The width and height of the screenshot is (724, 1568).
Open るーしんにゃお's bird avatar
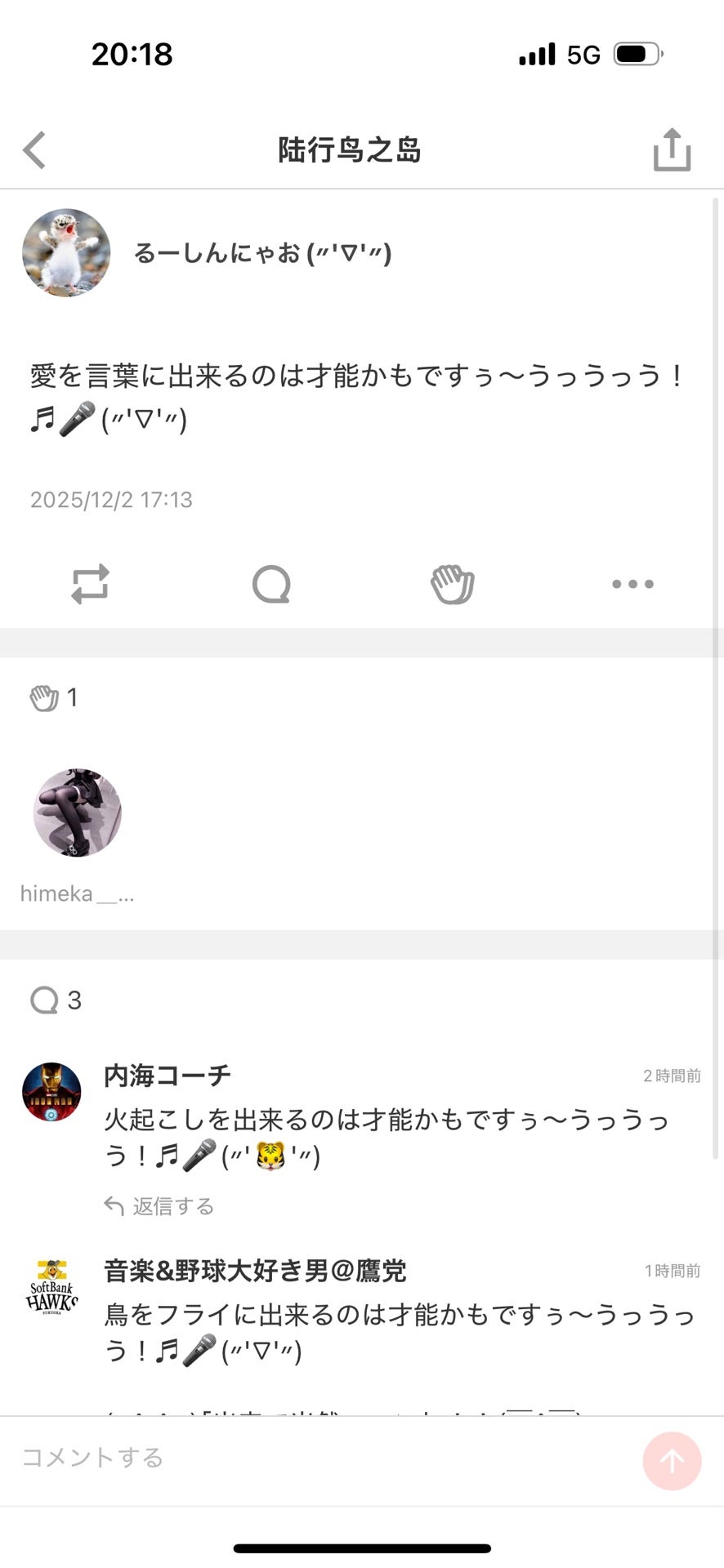click(x=65, y=253)
